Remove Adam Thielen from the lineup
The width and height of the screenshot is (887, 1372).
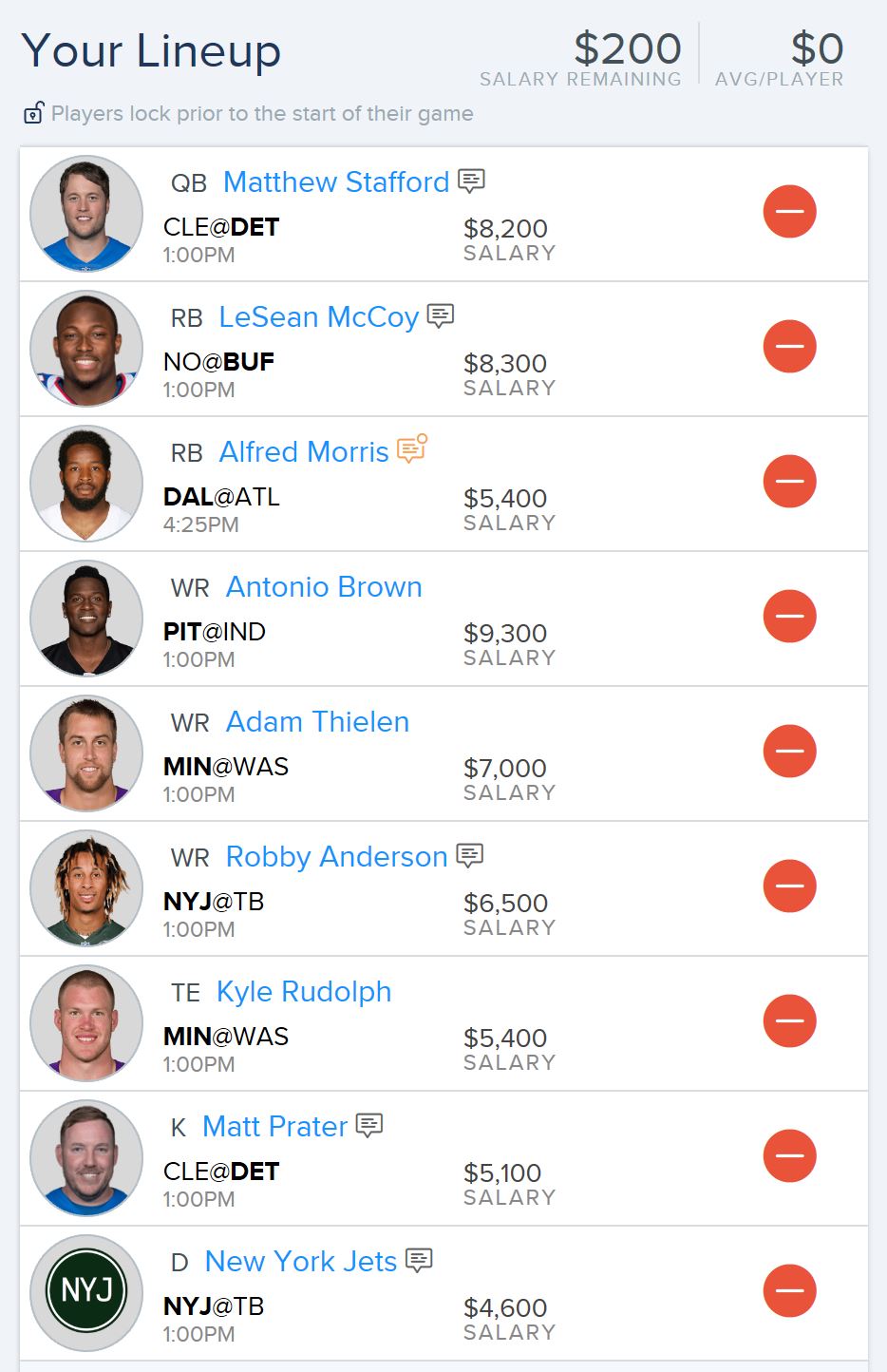790,752
